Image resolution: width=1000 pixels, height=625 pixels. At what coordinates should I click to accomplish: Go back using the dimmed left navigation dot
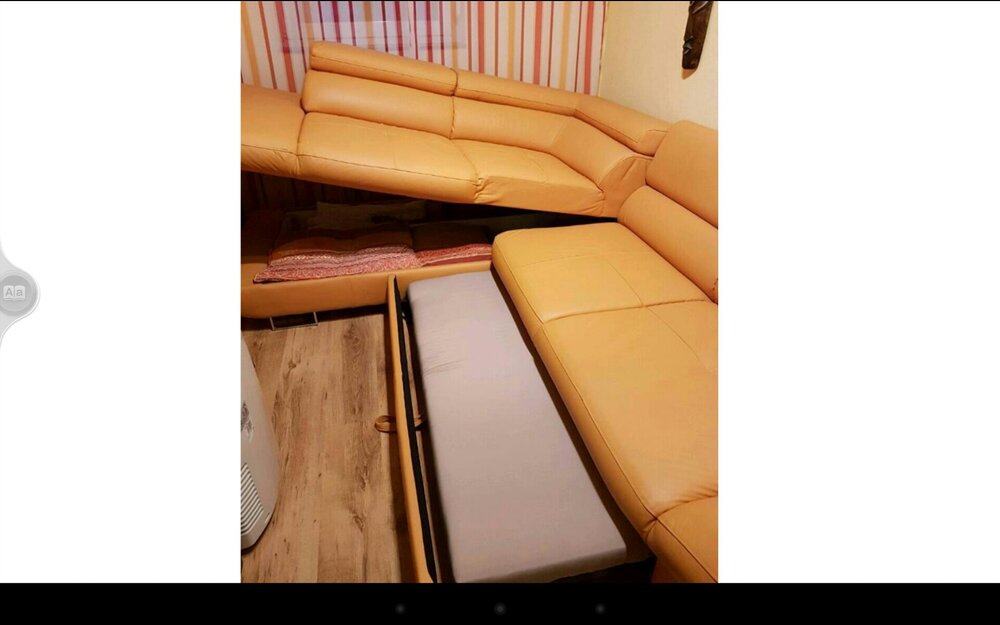400,608
